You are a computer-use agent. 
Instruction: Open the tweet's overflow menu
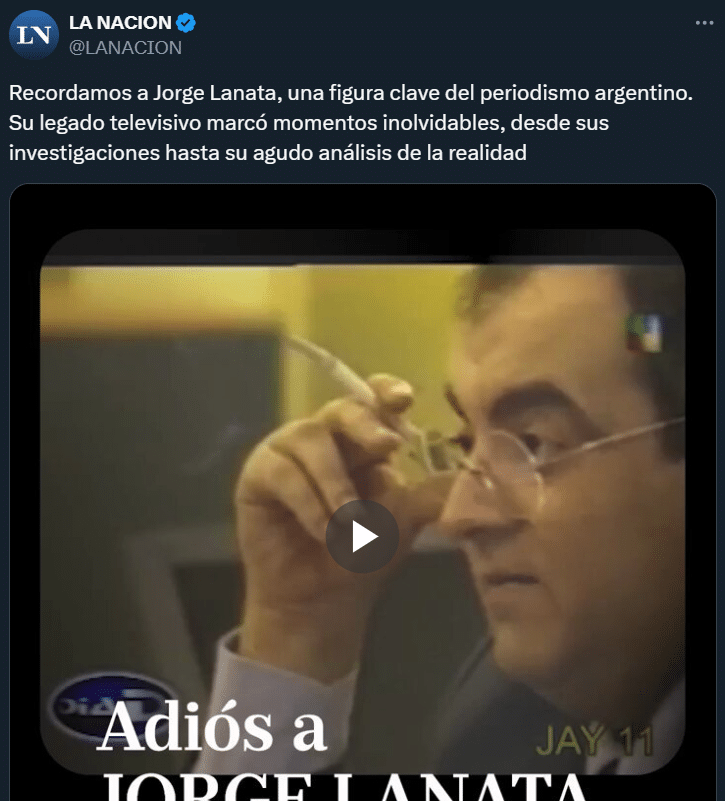(702, 23)
